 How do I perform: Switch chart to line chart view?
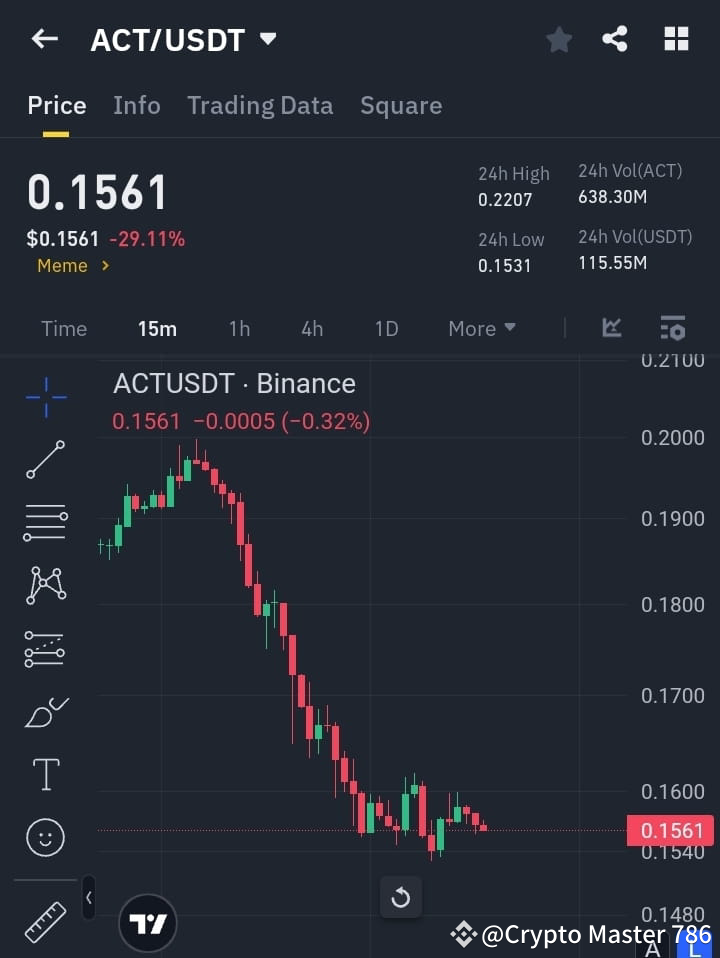pos(611,328)
